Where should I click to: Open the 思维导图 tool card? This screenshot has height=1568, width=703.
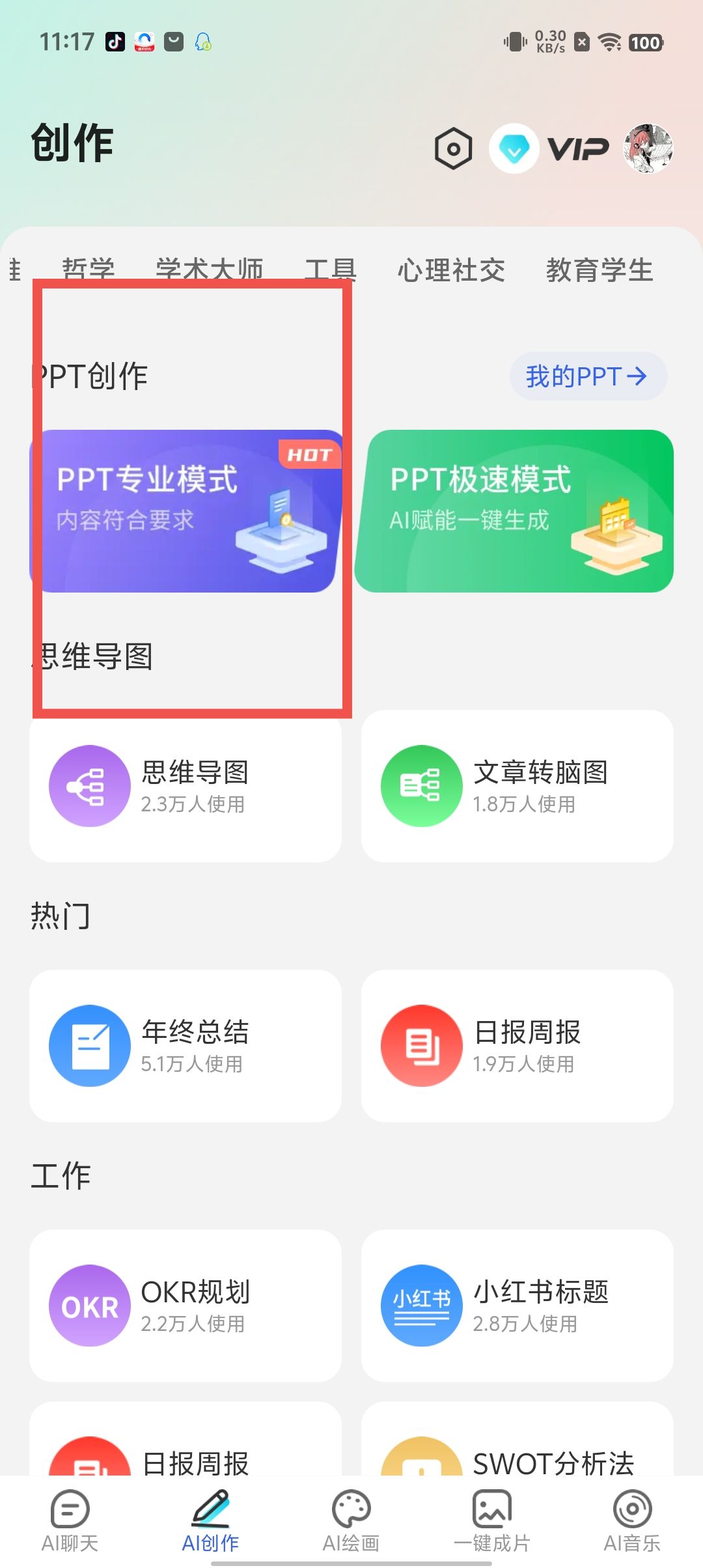click(186, 786)
